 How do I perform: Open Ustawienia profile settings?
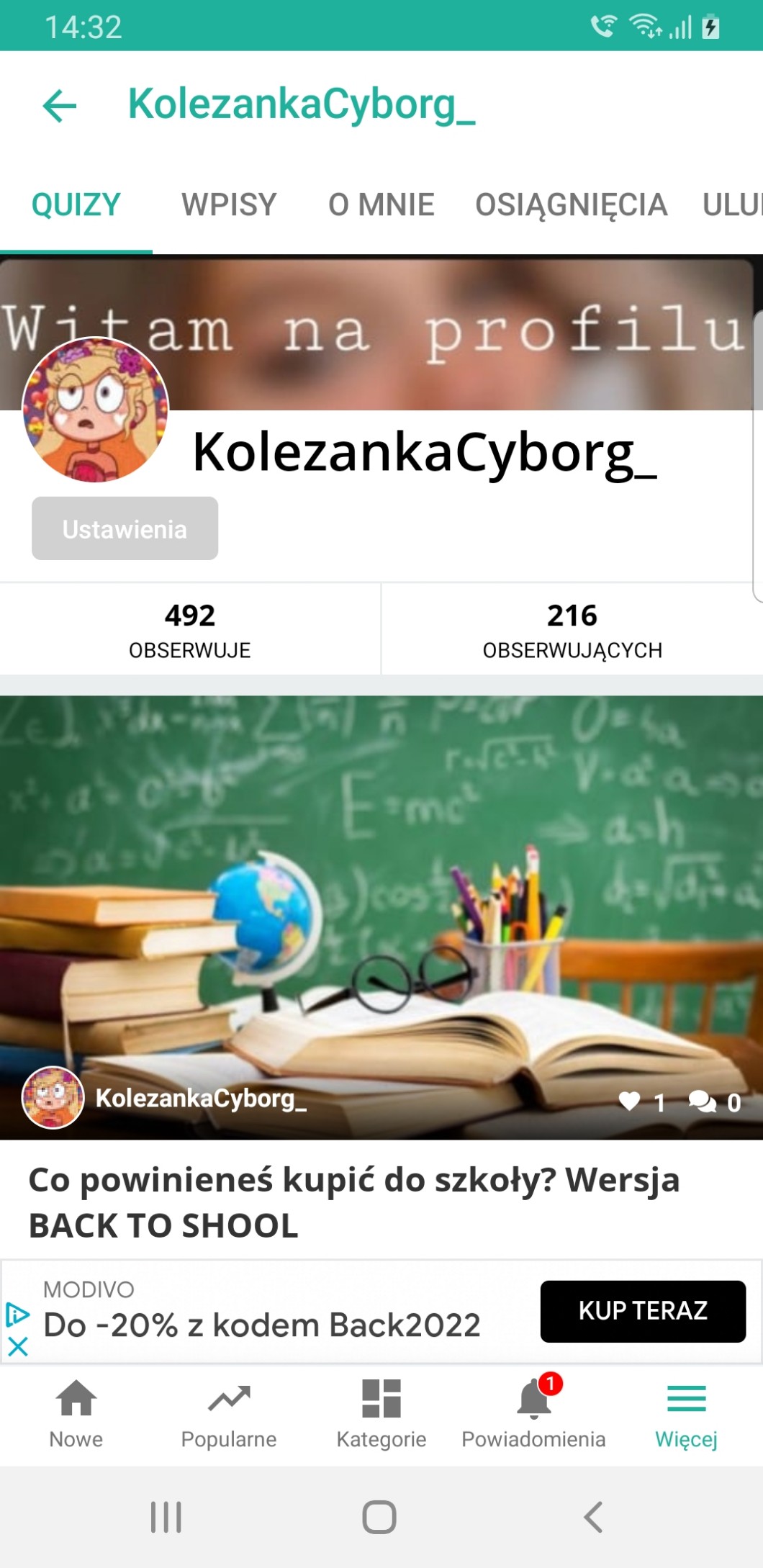[x=125, y=528]
